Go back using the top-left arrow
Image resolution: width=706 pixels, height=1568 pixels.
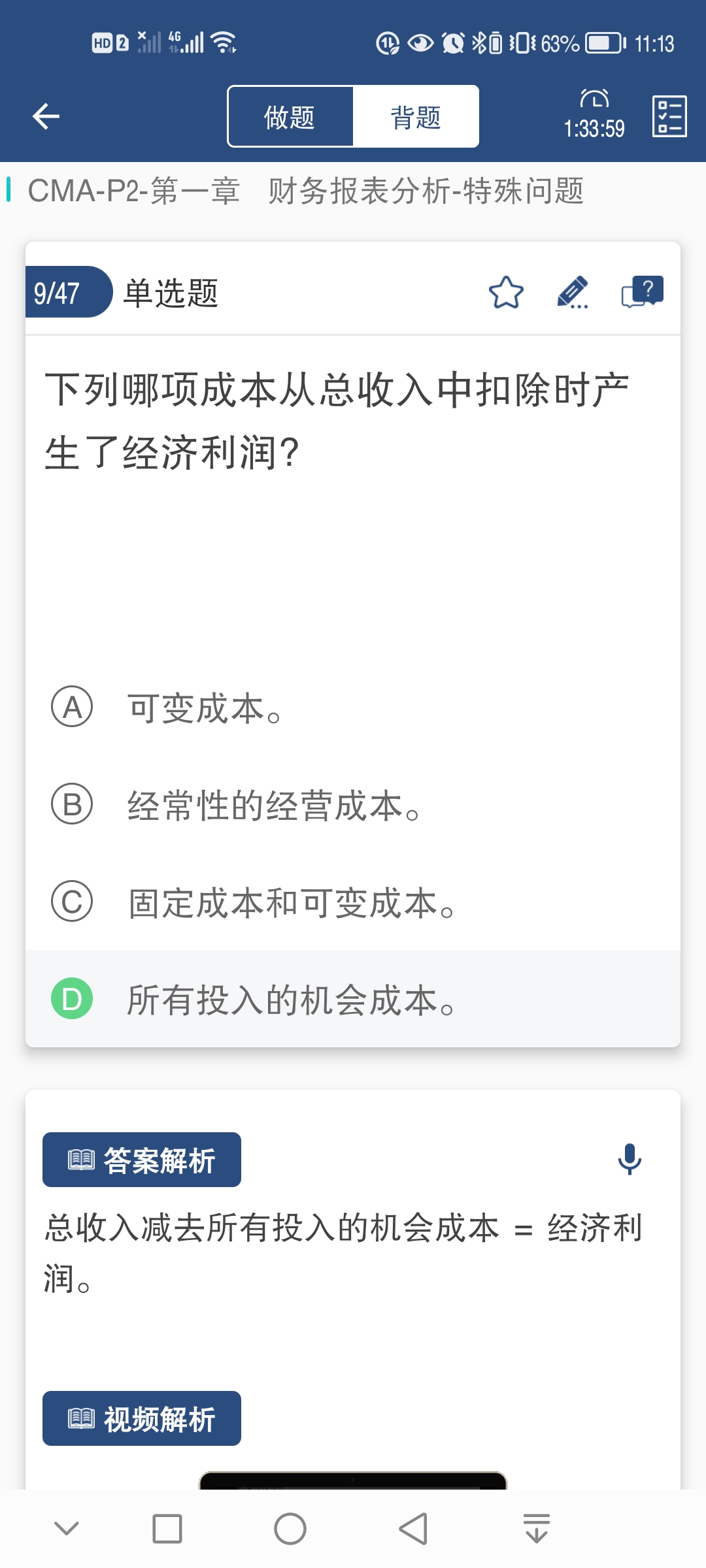46,116
